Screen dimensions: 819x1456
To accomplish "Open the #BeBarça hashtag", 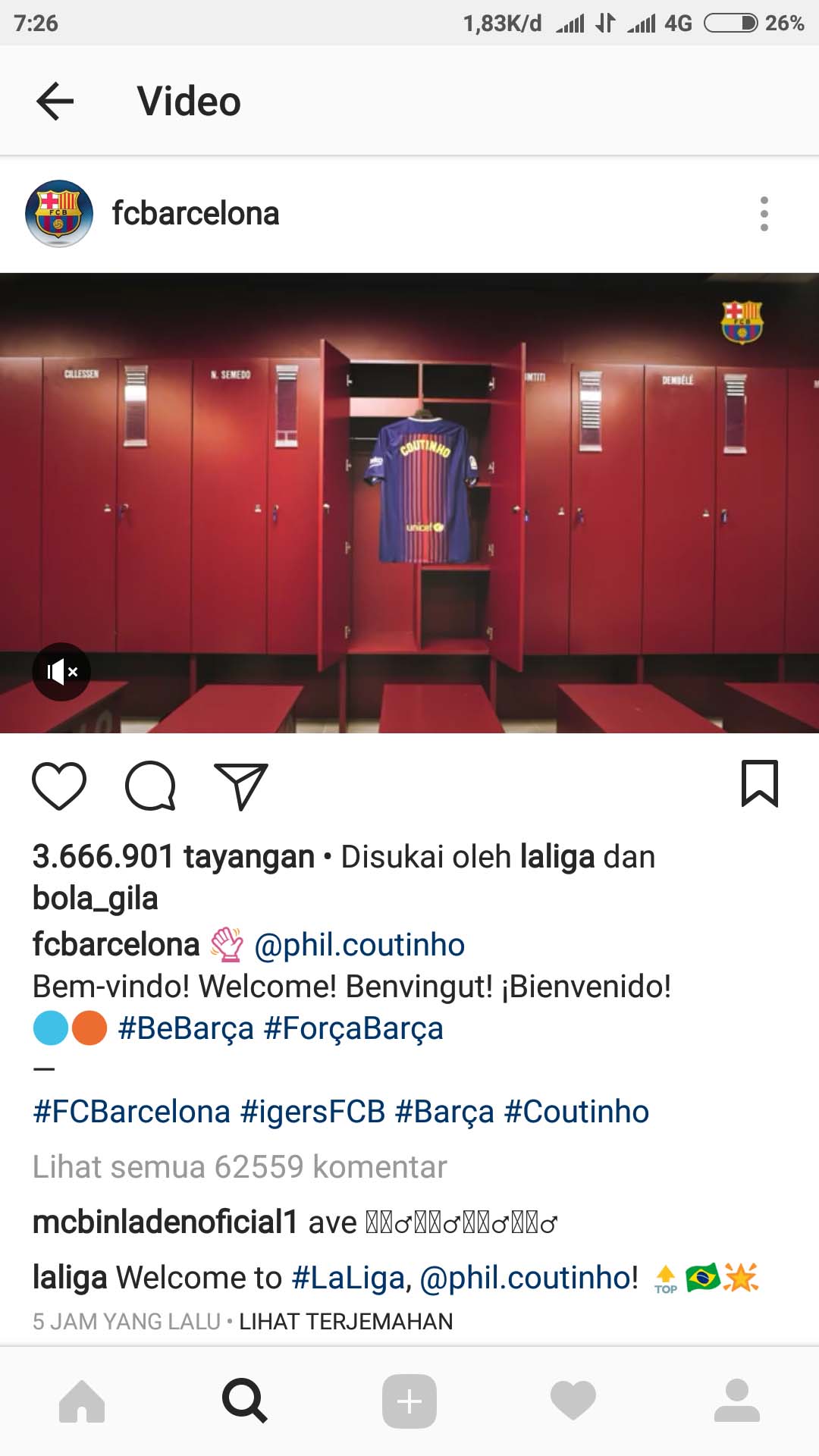I will 186,1028.
